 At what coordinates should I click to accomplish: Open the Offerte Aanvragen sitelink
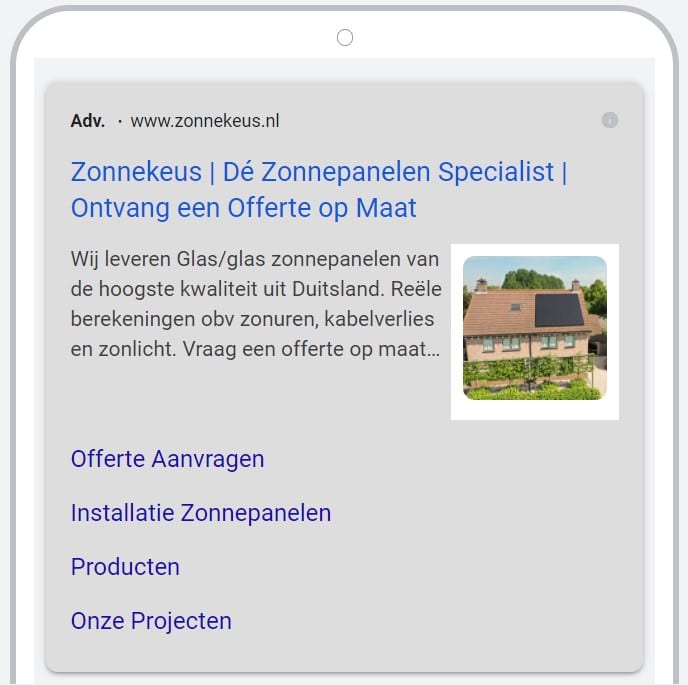167,459
